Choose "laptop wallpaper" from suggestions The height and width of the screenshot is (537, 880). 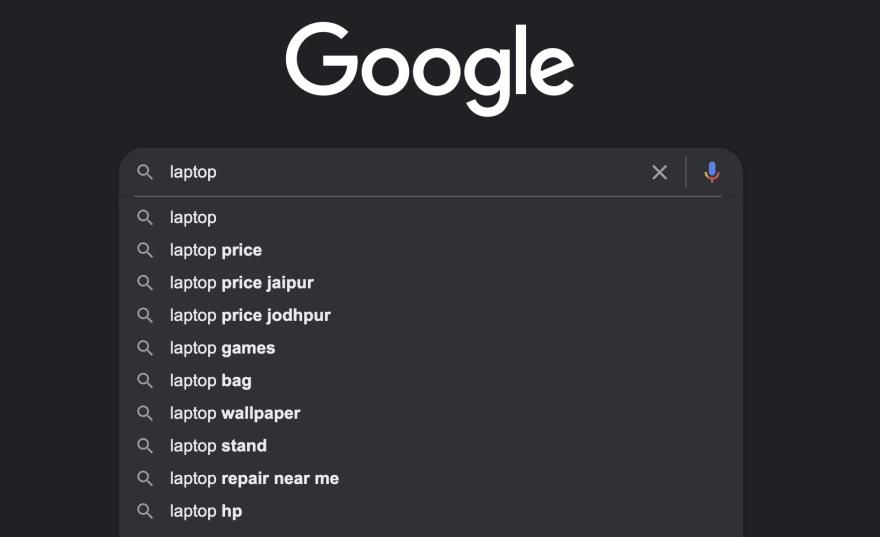(235, 413)
